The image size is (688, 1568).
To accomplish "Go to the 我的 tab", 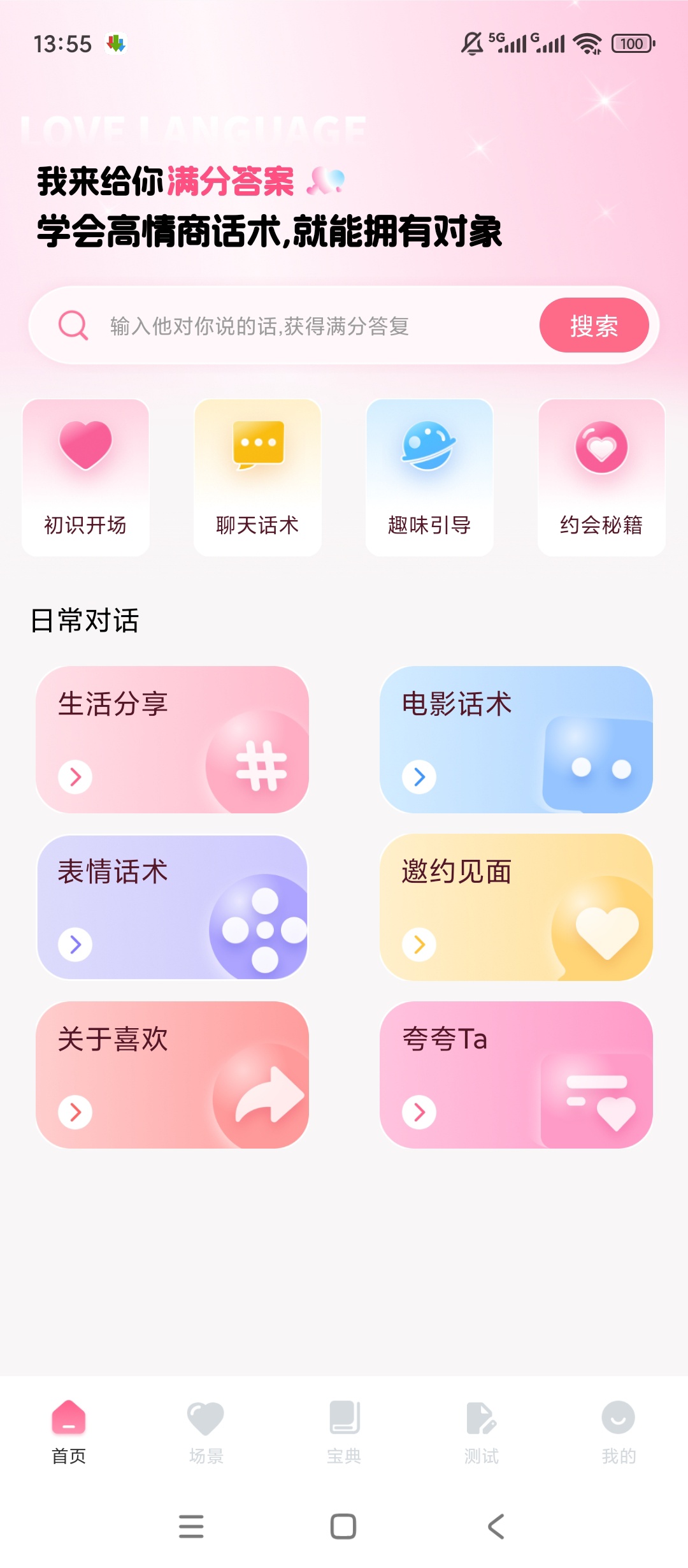I will [x=619, y=1432].
